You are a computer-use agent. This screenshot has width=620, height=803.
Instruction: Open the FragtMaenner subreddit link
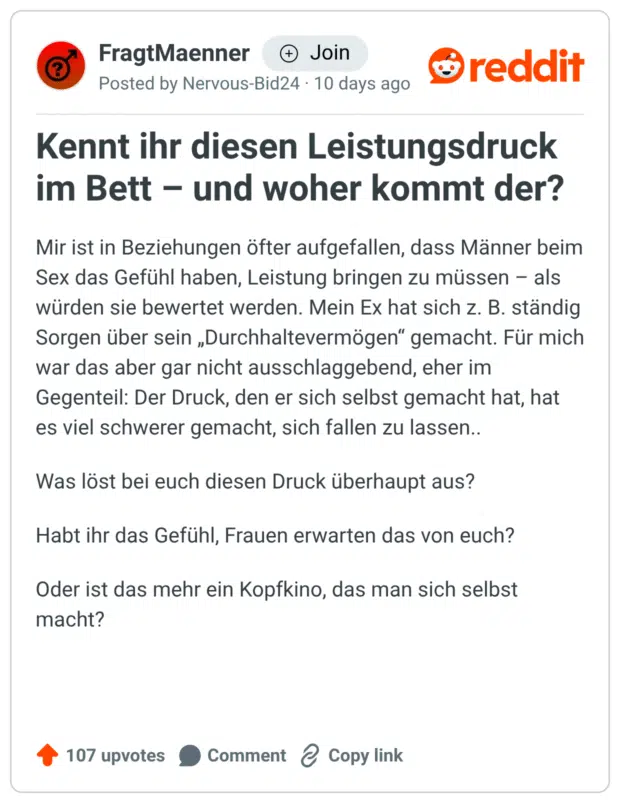tap(174, 53)
